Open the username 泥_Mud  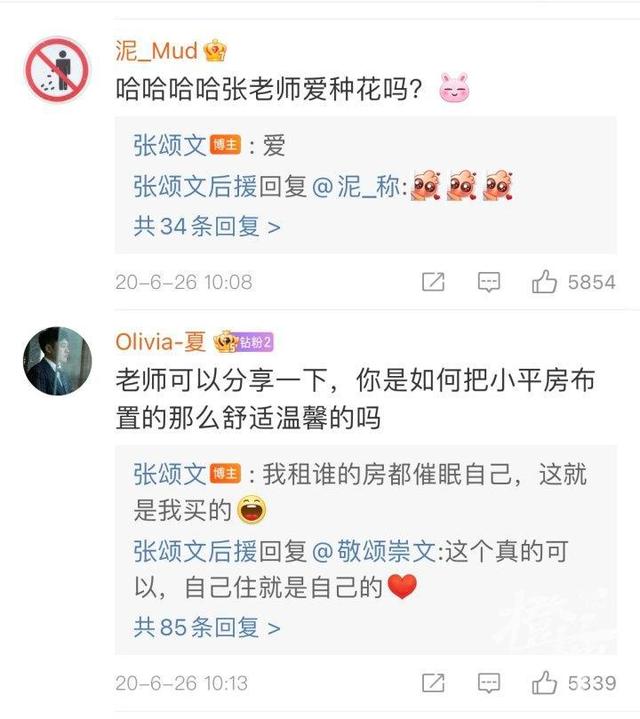[x=158, y=50]
